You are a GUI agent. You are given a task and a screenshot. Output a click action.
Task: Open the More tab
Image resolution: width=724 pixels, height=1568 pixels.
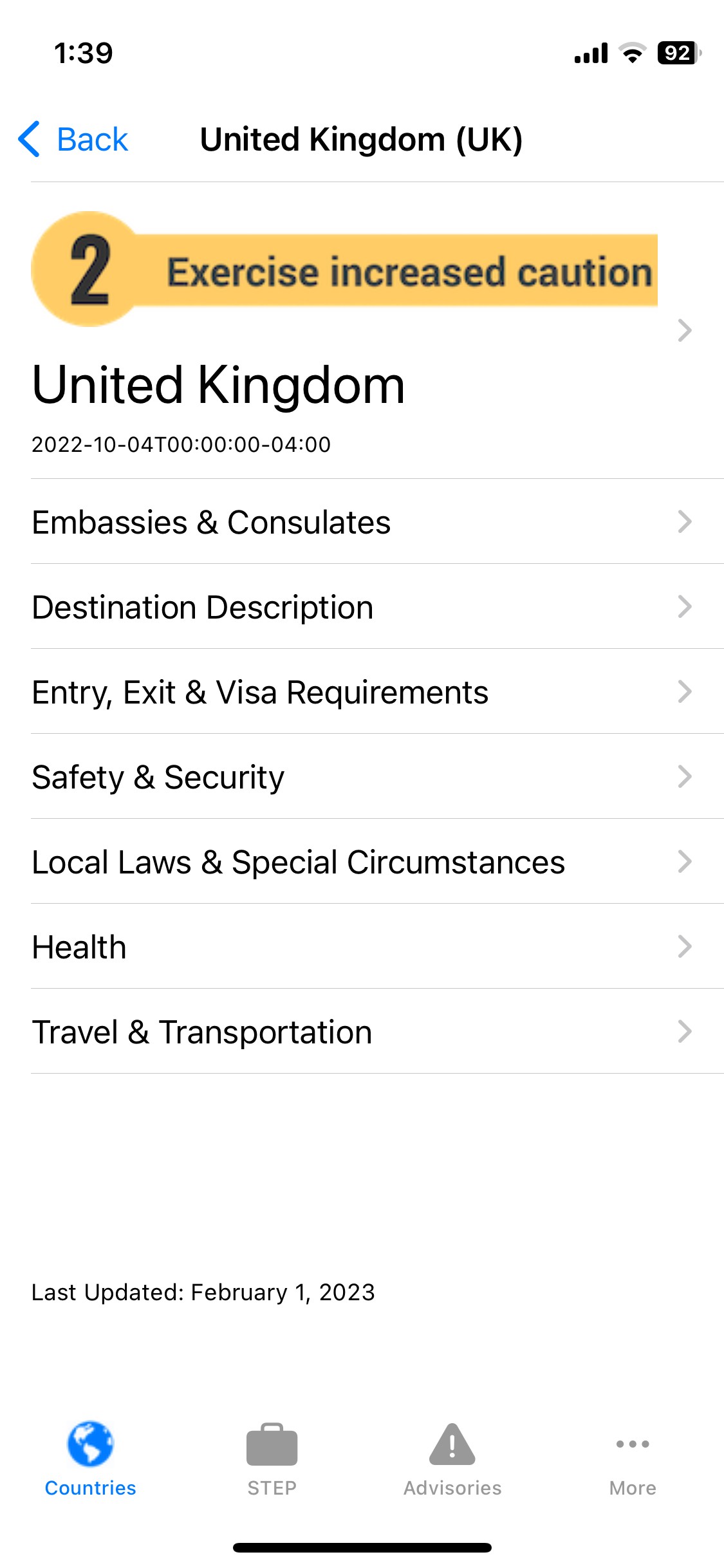633,1459
